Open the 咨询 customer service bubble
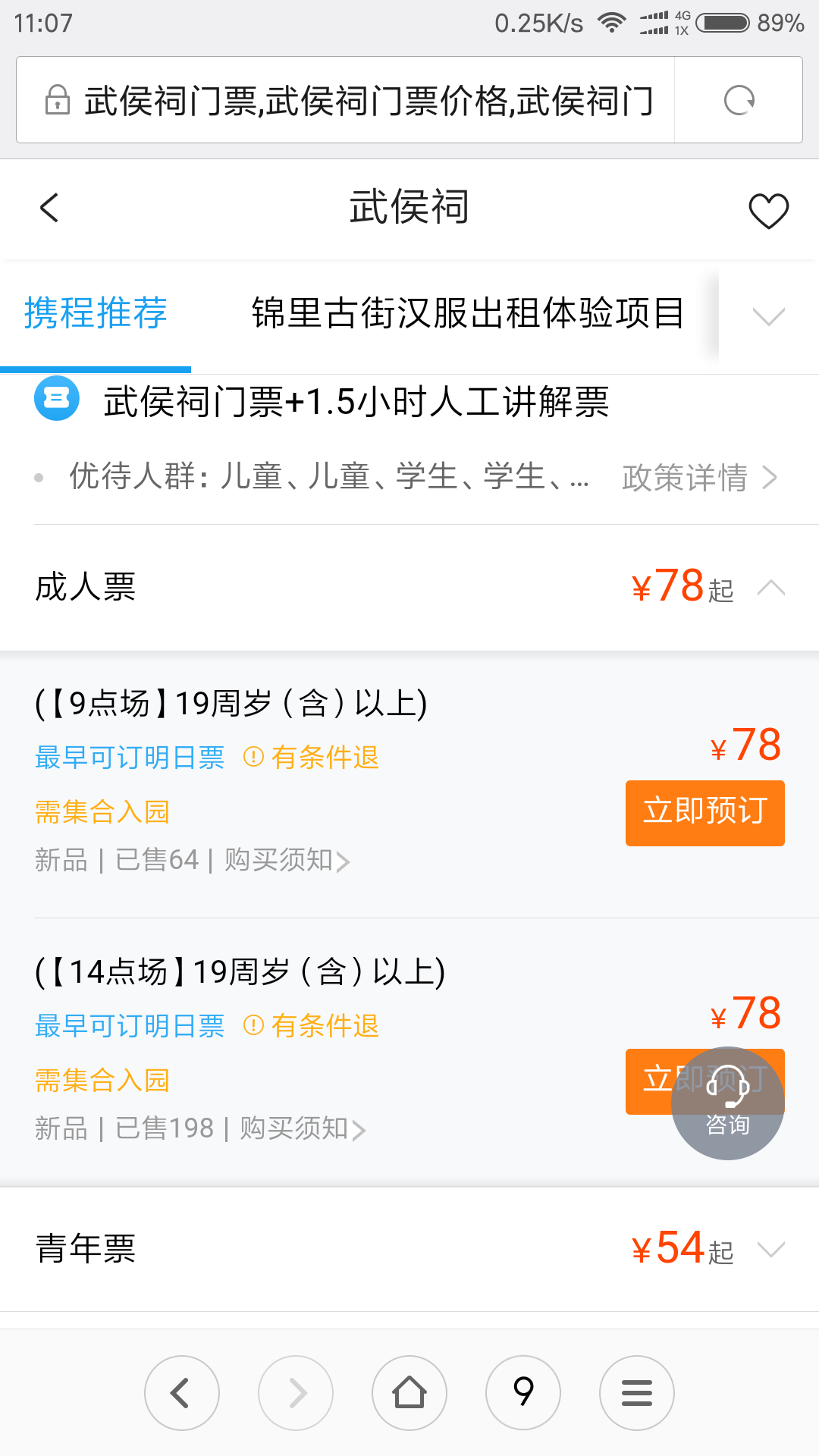Viewport: 819px width, 1456px height. pyautogui.click(x=727, y=1103)
